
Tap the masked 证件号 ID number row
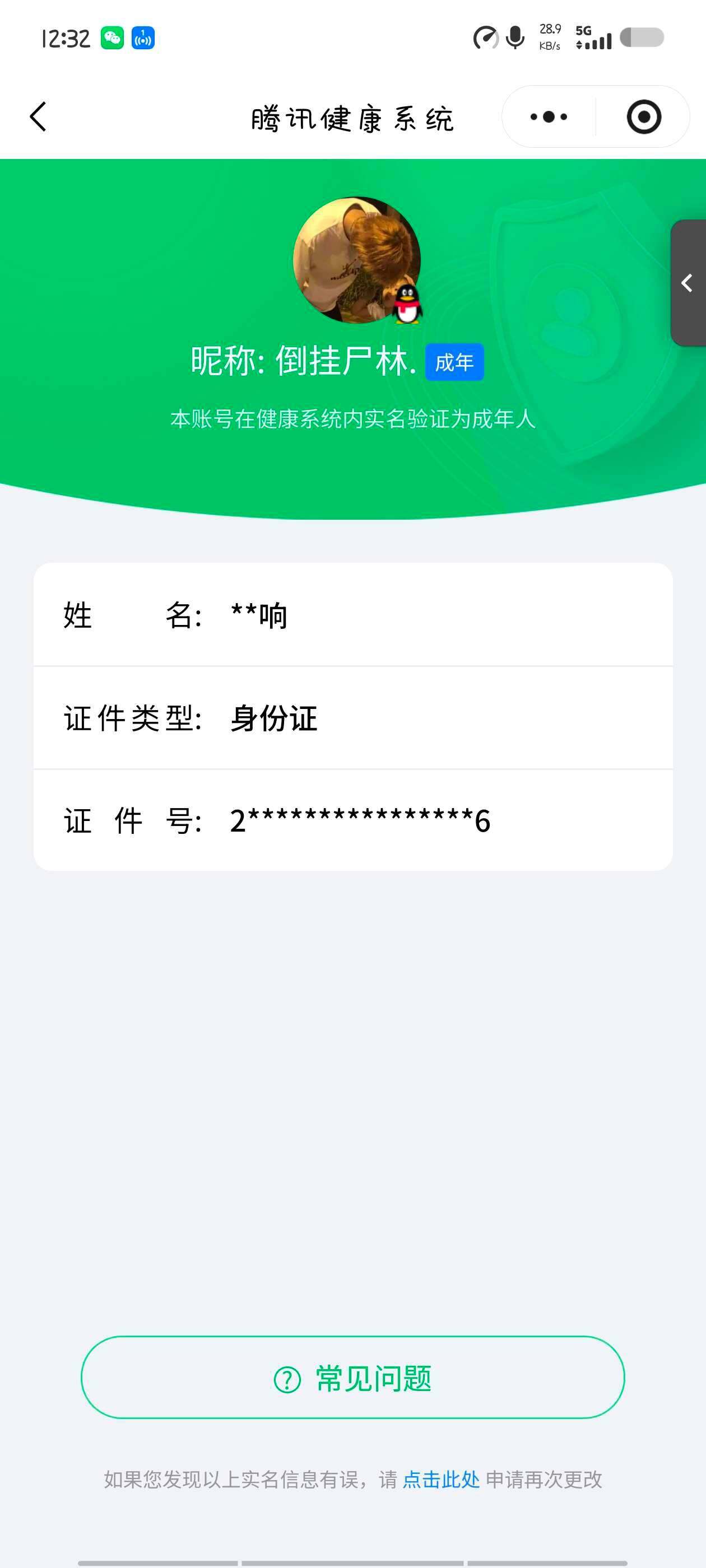[x=352, y=821]
